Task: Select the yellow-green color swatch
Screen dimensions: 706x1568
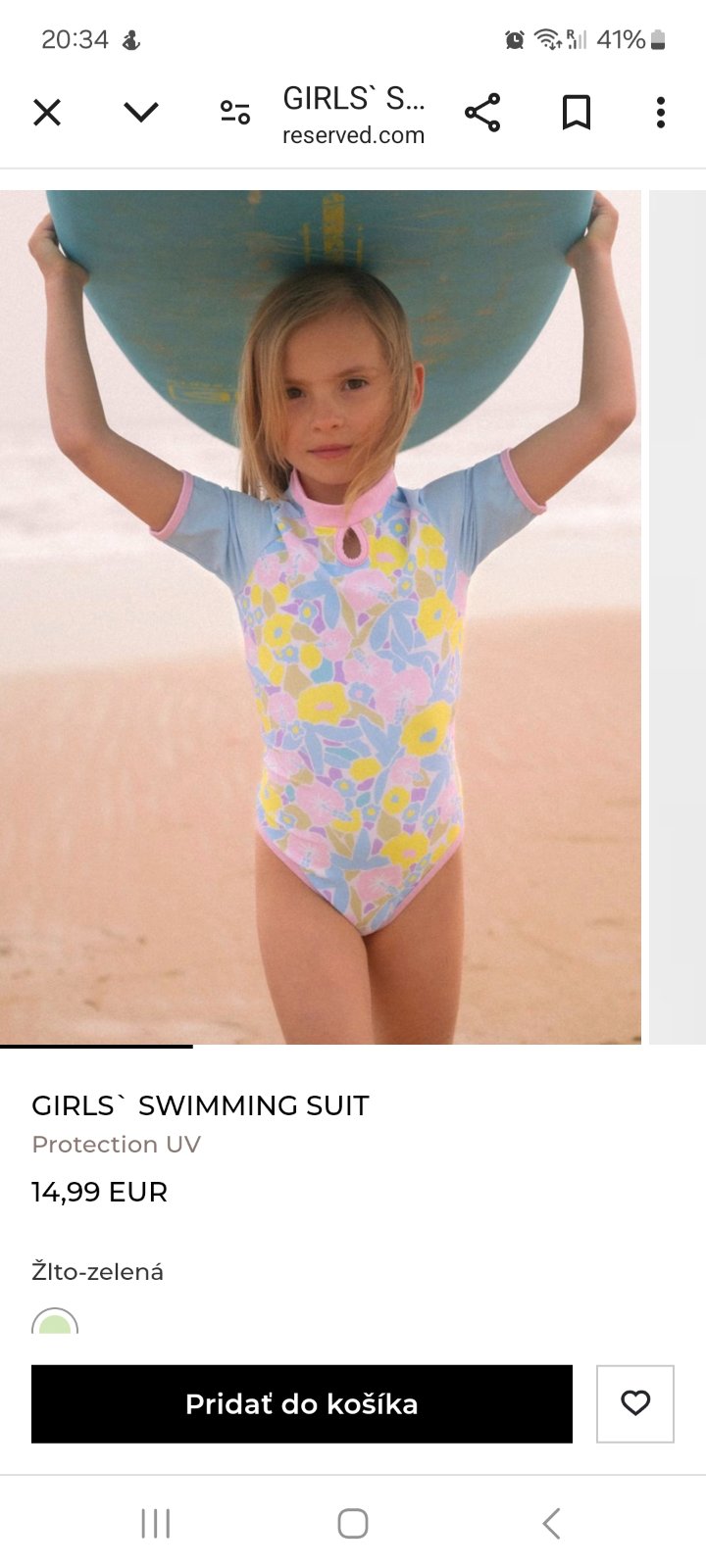Action: coord(55,1323)
